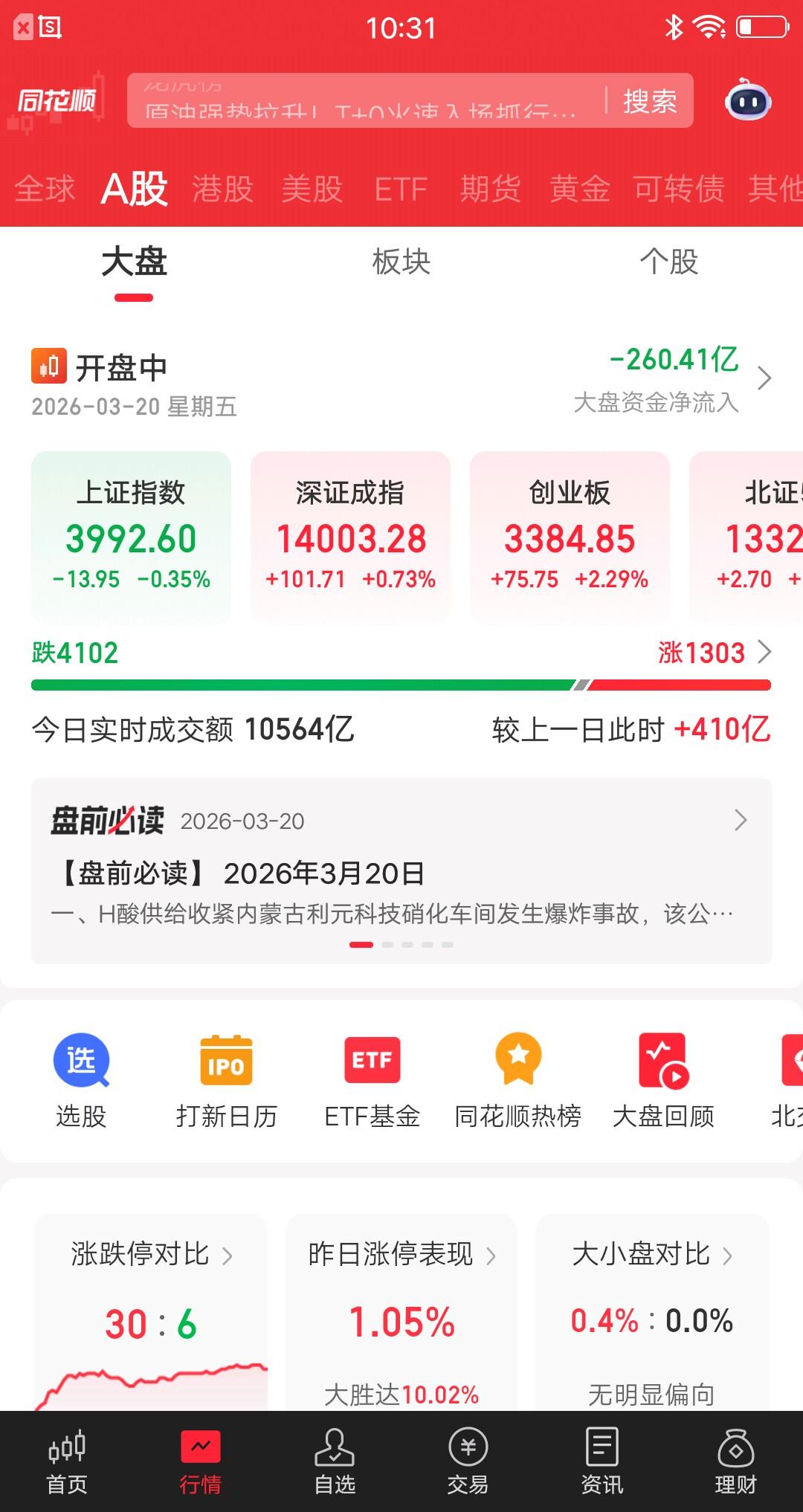Open the 大盘回顾 market review
Viewport: 803px width, 1512px height.
pos(664,1078)
